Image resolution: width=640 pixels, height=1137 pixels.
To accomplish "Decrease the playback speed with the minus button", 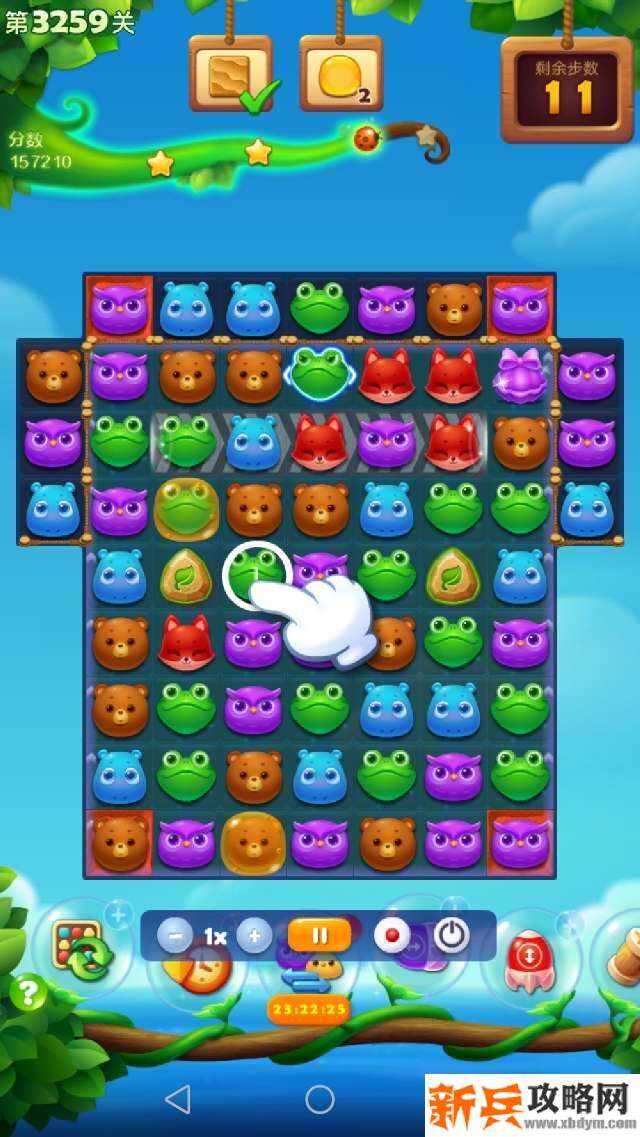I will [175, 936].
